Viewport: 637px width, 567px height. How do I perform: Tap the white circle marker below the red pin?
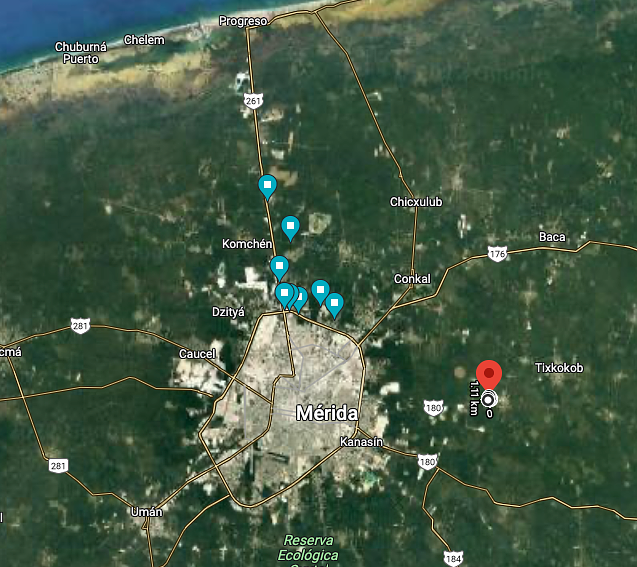click(487, 400)
